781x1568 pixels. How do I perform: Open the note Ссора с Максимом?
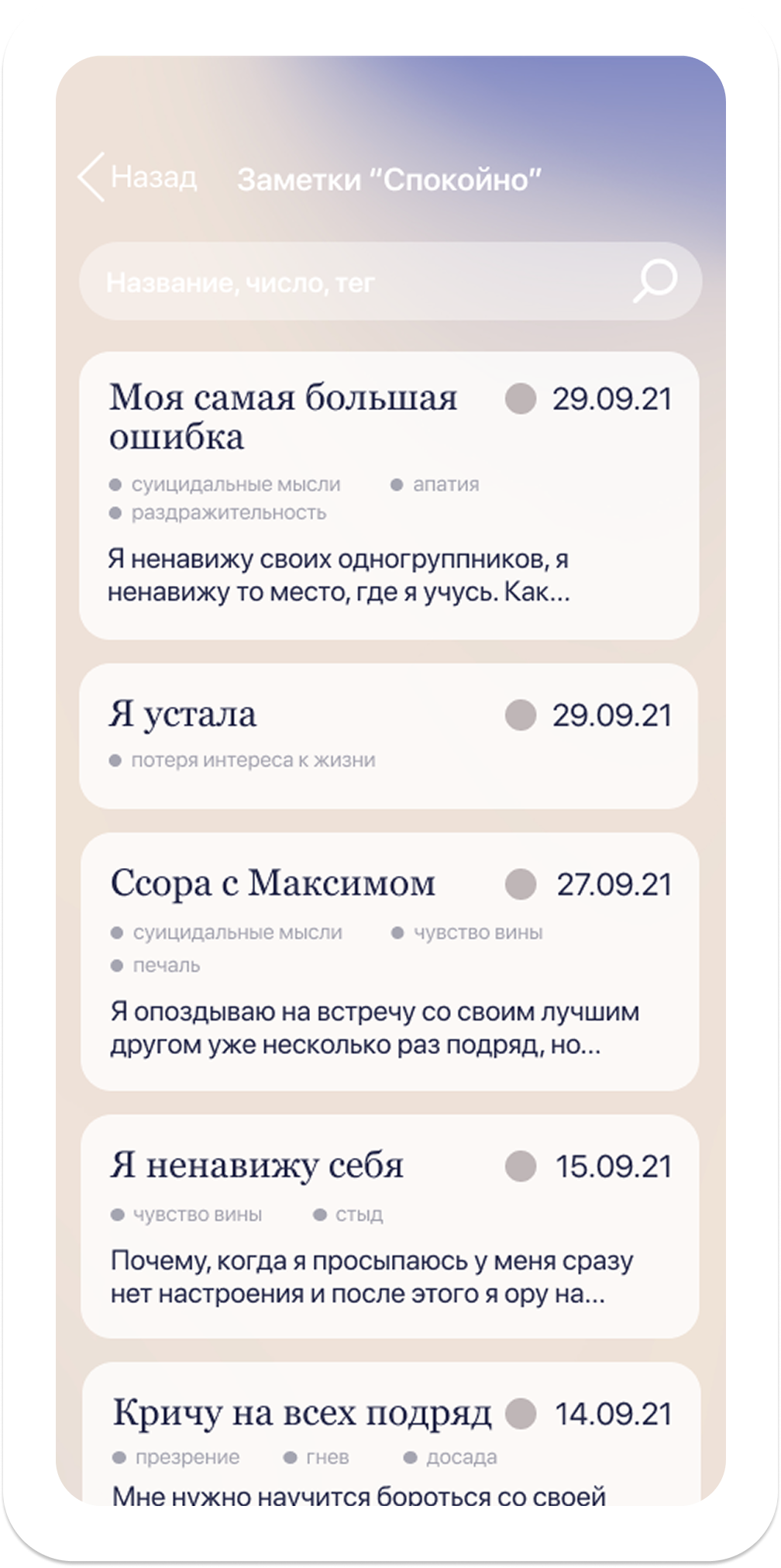[x=273, y=883]
